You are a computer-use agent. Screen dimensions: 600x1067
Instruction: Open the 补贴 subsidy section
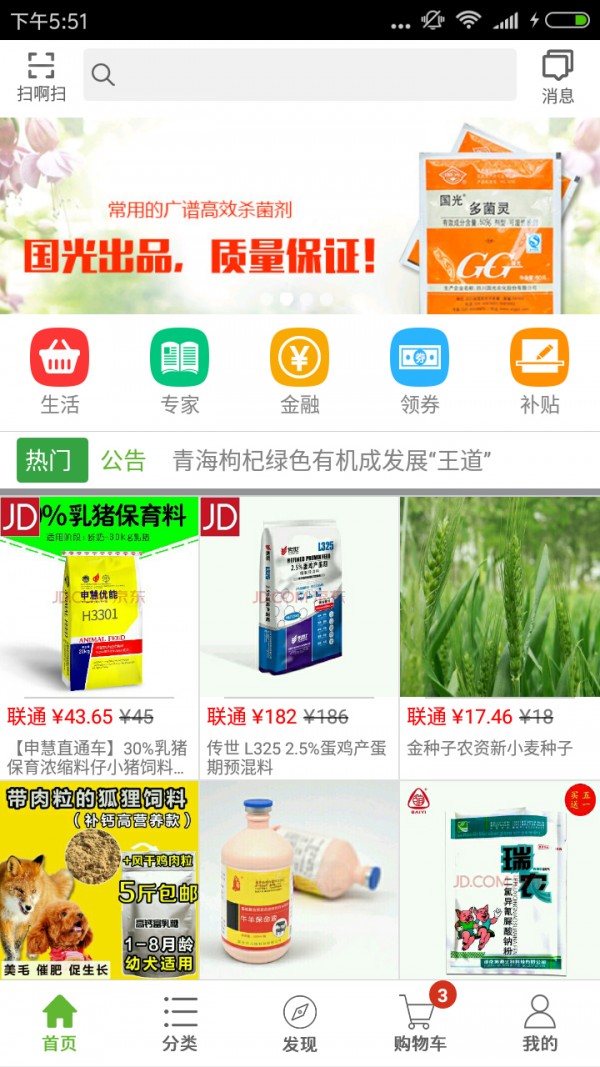coord(539,371)
